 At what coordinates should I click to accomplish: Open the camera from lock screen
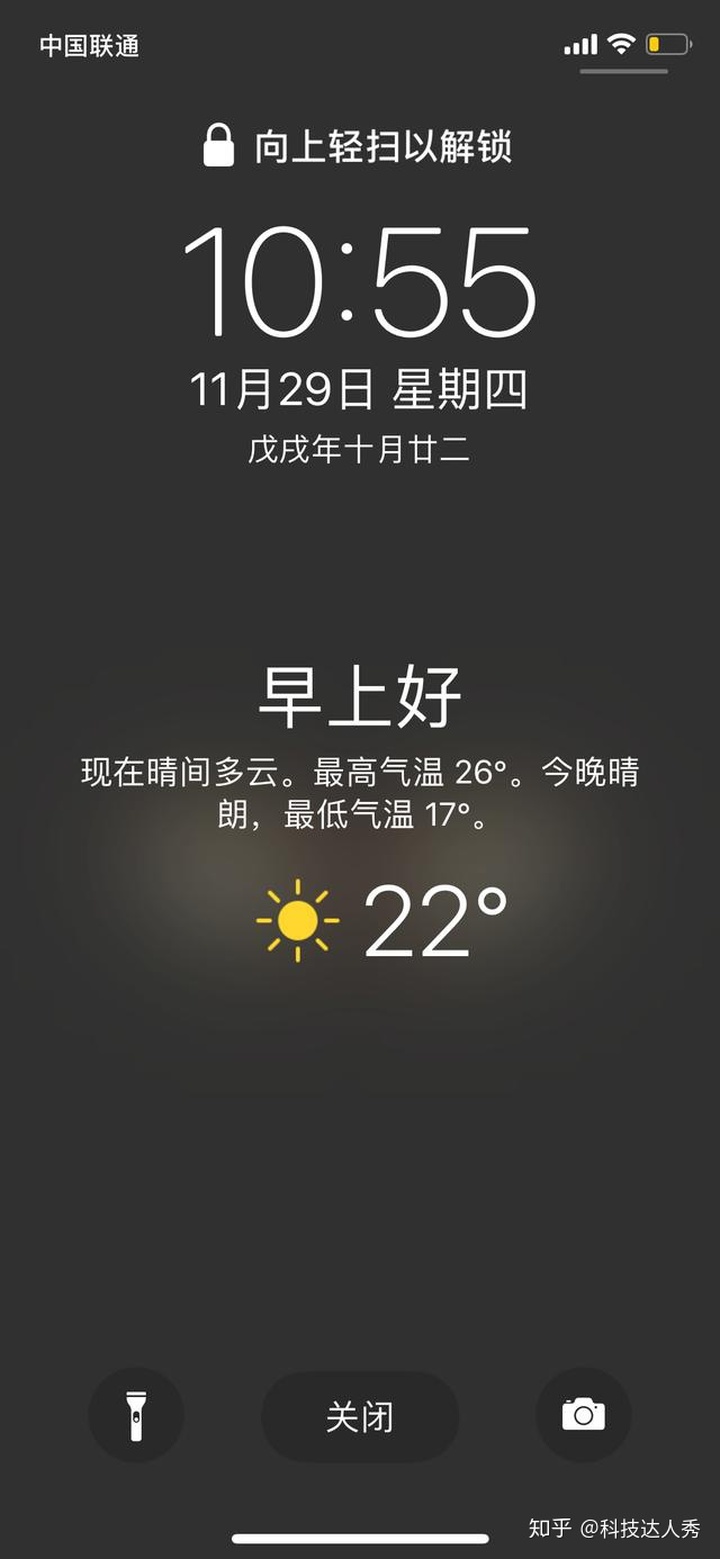click(583, 1415)
